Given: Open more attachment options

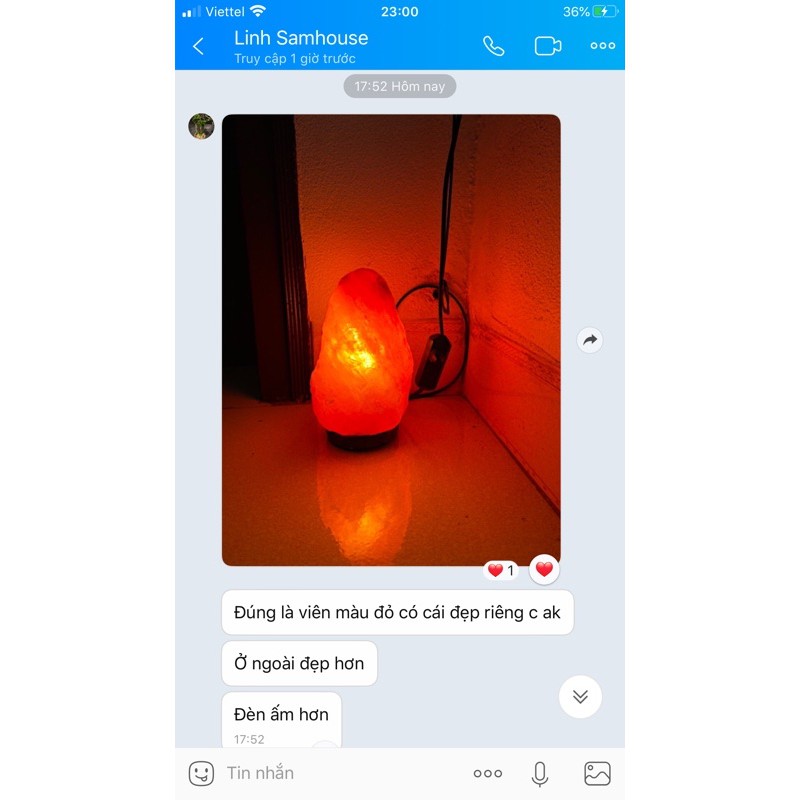Looking at the screenshot, I should pyautogui.click(x=488, y=773).
